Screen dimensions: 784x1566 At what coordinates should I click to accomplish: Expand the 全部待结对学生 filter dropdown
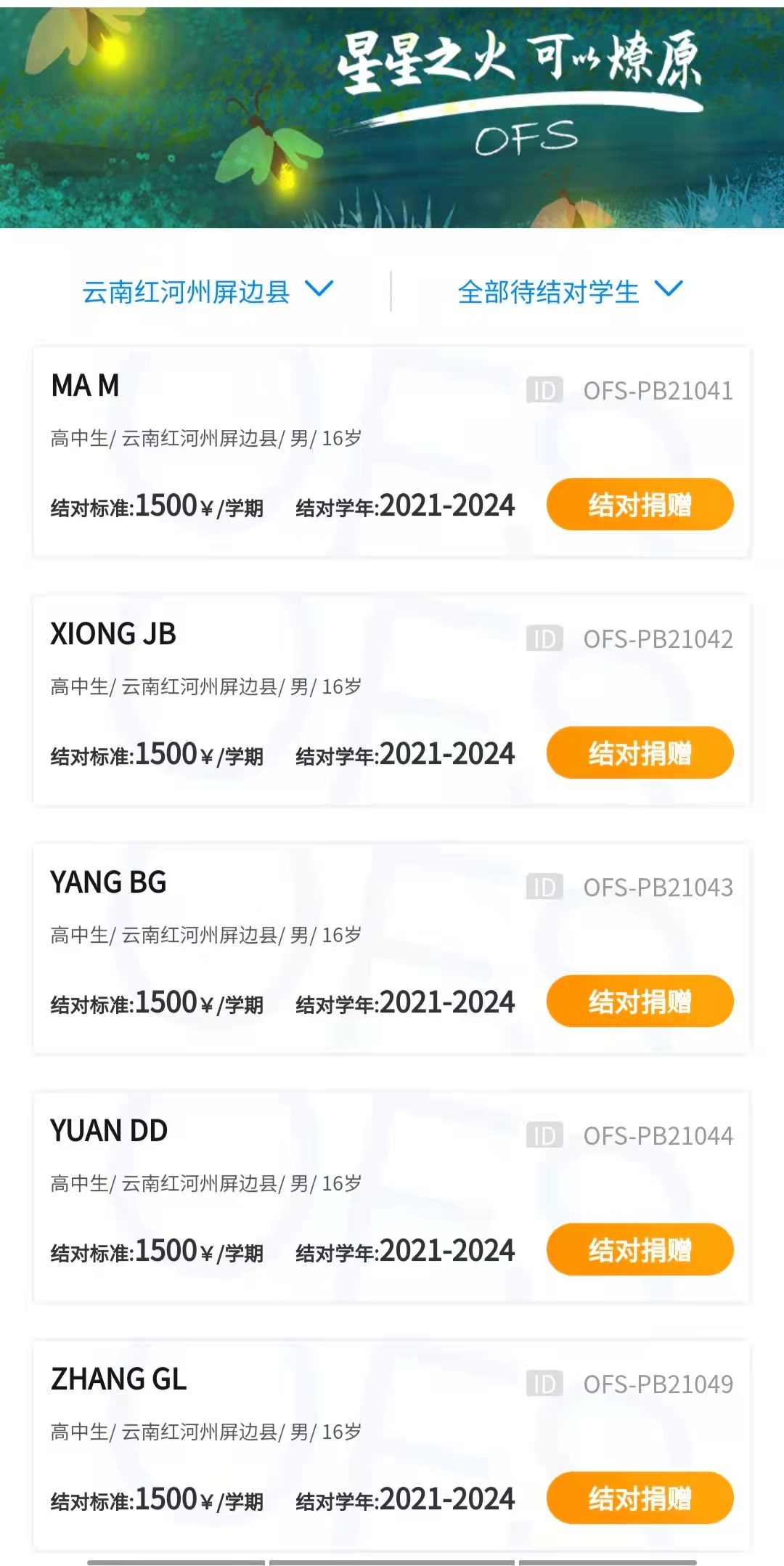[x=571, y=291]
